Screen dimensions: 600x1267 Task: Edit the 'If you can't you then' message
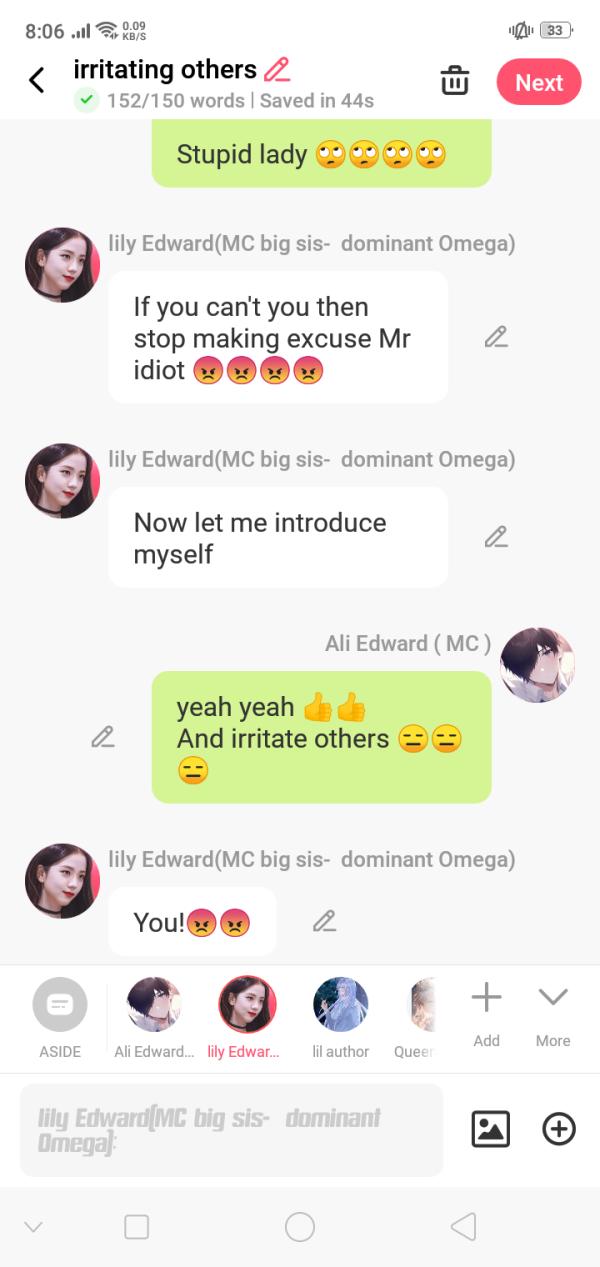(x=495, y=338)
